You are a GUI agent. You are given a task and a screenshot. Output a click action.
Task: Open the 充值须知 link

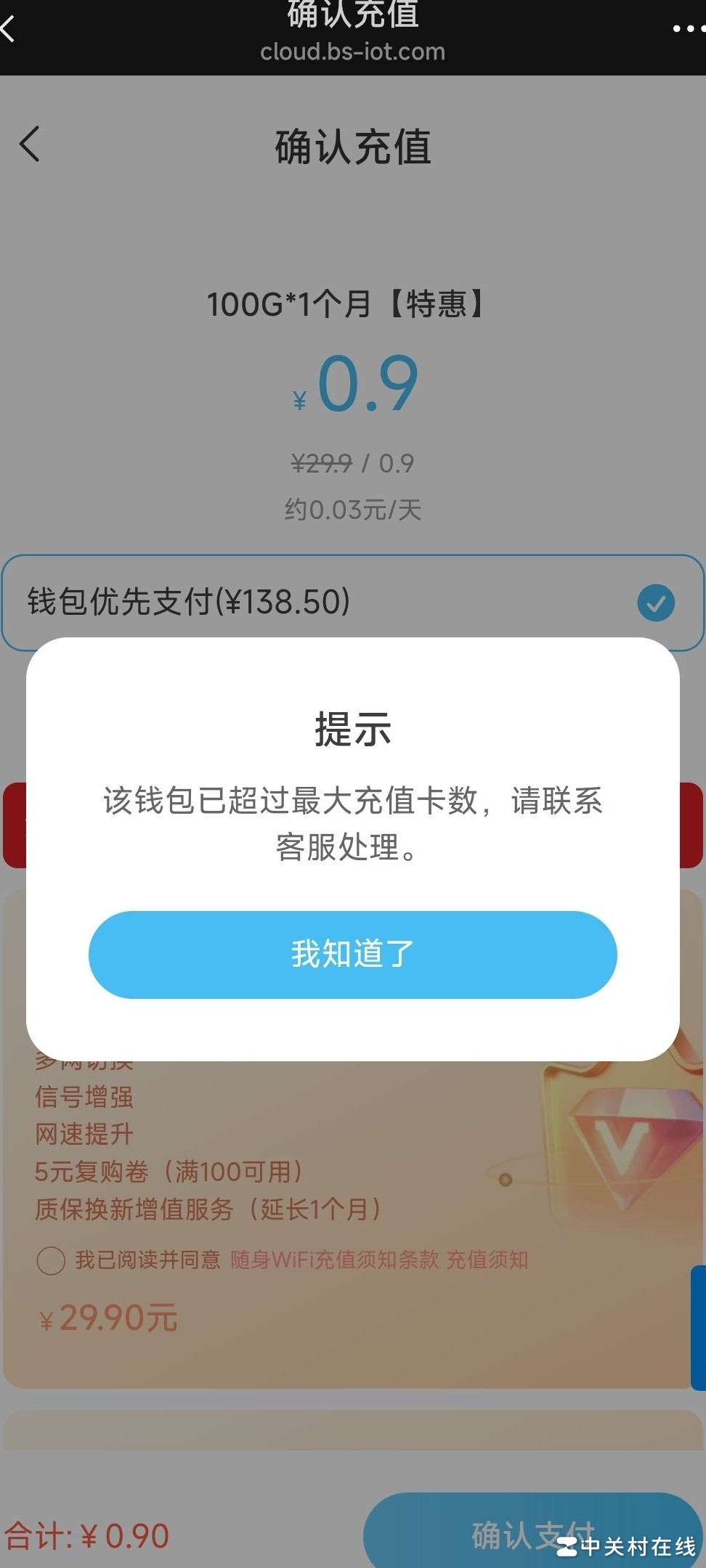coord(487,1260)
